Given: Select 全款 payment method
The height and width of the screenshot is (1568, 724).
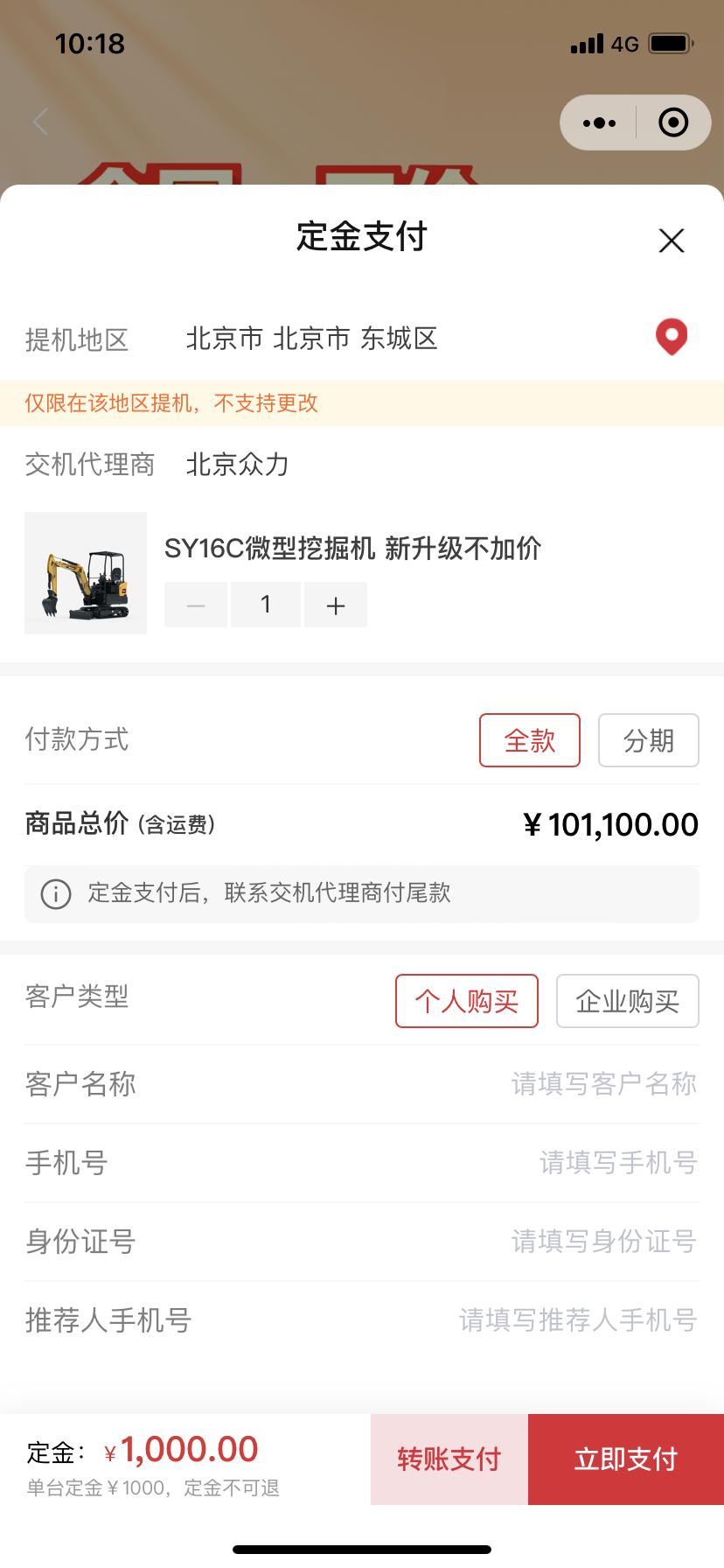Looking at the screenshot, I should 529,740.
